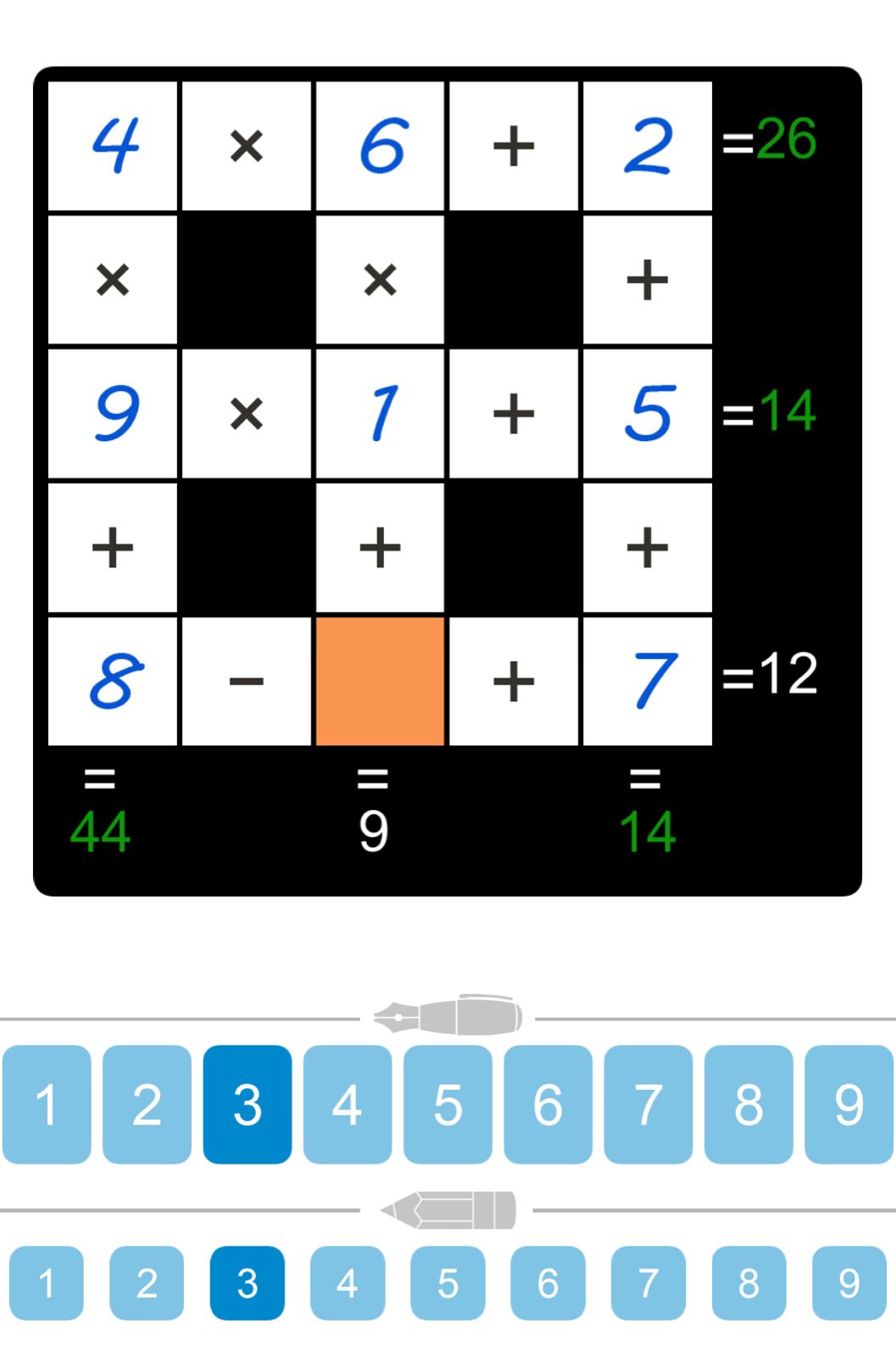This screenshot has height=1357, width=896.
Task: Select the cell containing blue 7
Action: click(x=648, y=681)
